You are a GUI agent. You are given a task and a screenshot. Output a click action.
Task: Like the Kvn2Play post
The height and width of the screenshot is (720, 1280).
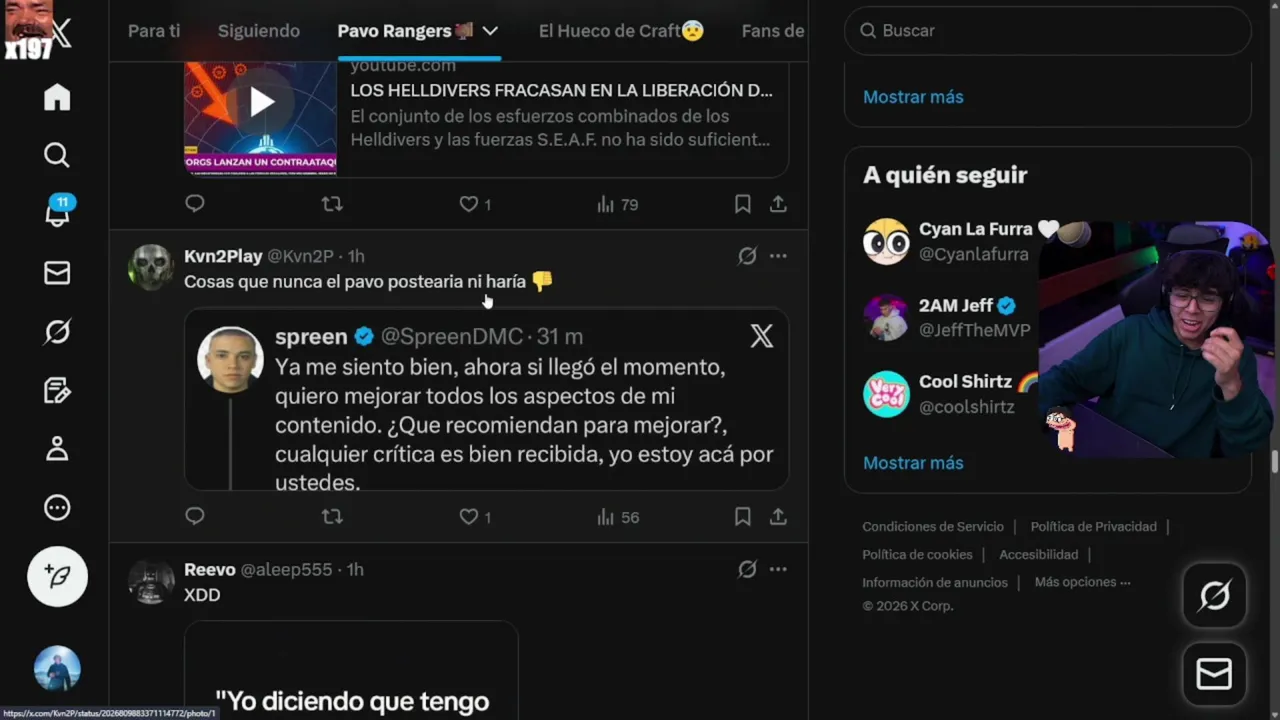click(x=469, y=517)
